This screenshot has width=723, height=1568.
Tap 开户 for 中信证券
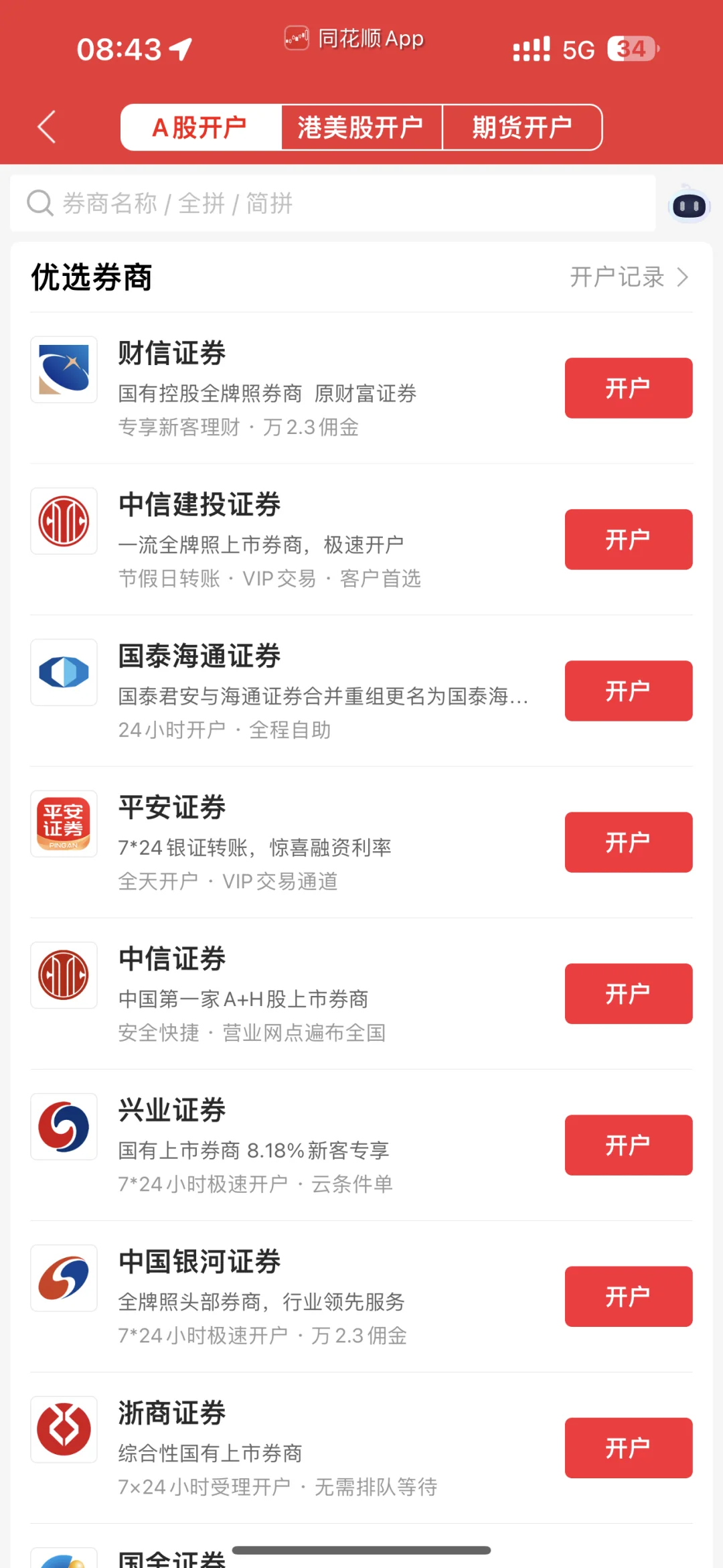(628, 993)
